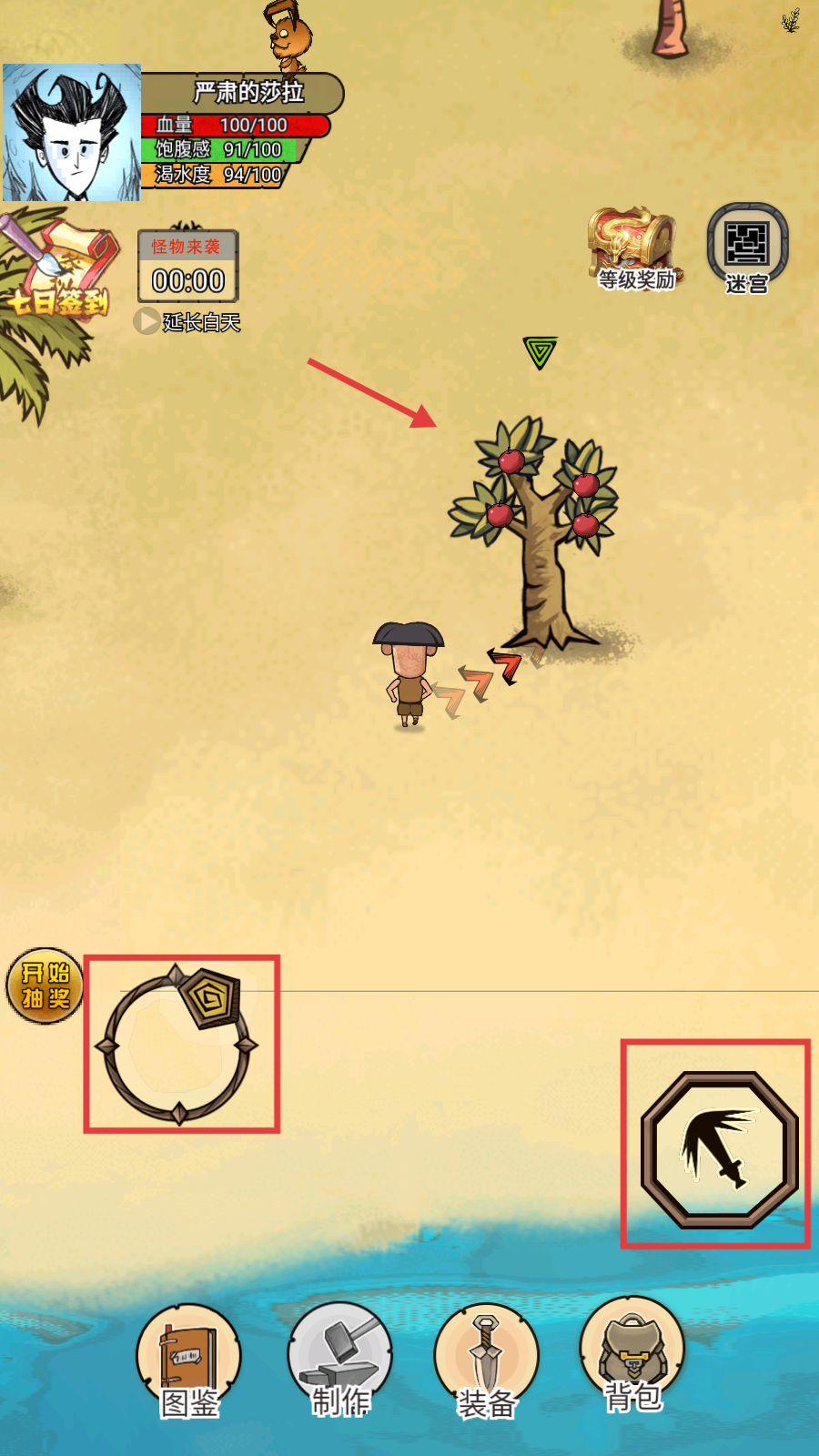The height and width of the screenshot is (1456, 819).
Task: Tap the sword attack button
Action: tap(720, 1150)
